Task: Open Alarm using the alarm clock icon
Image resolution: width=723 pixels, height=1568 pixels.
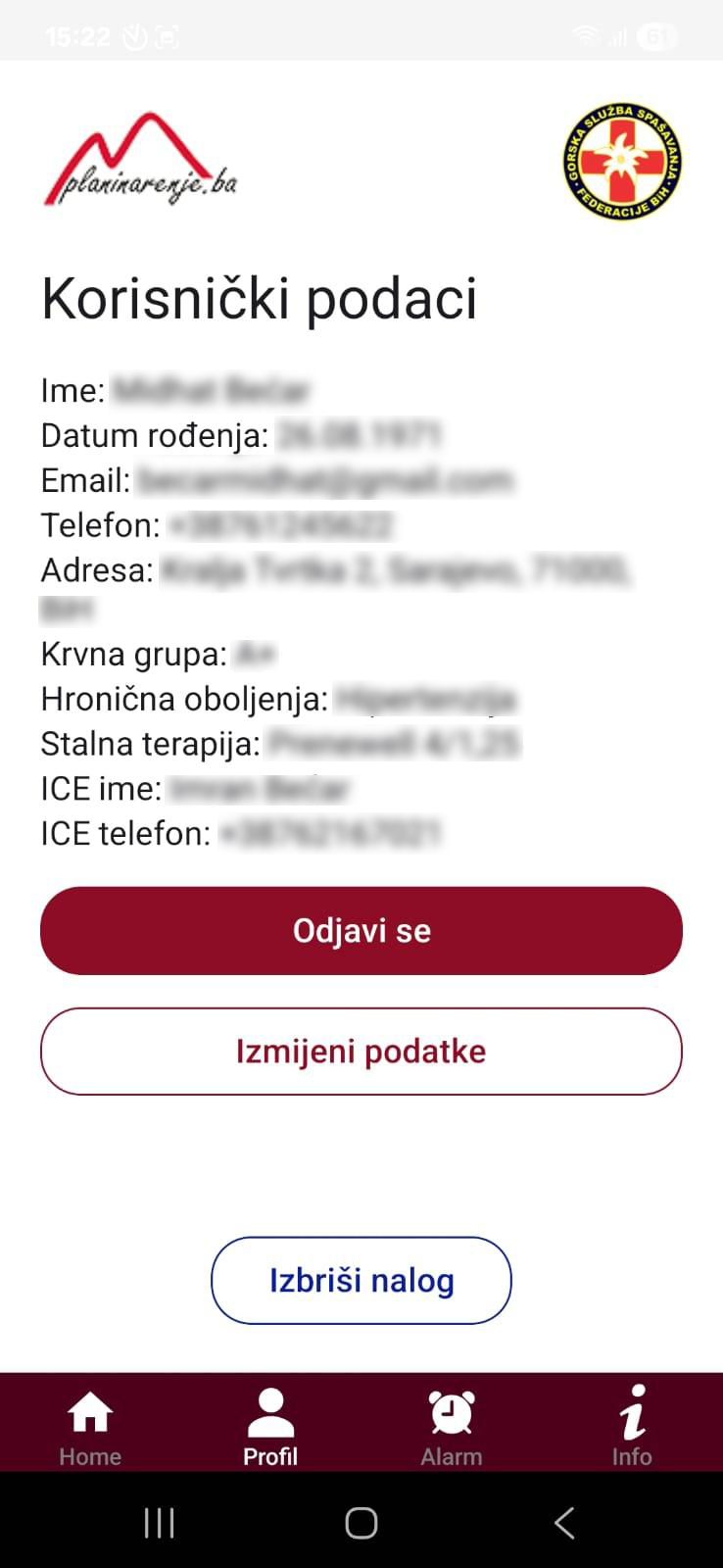Action: click(x=451, y=1411)
